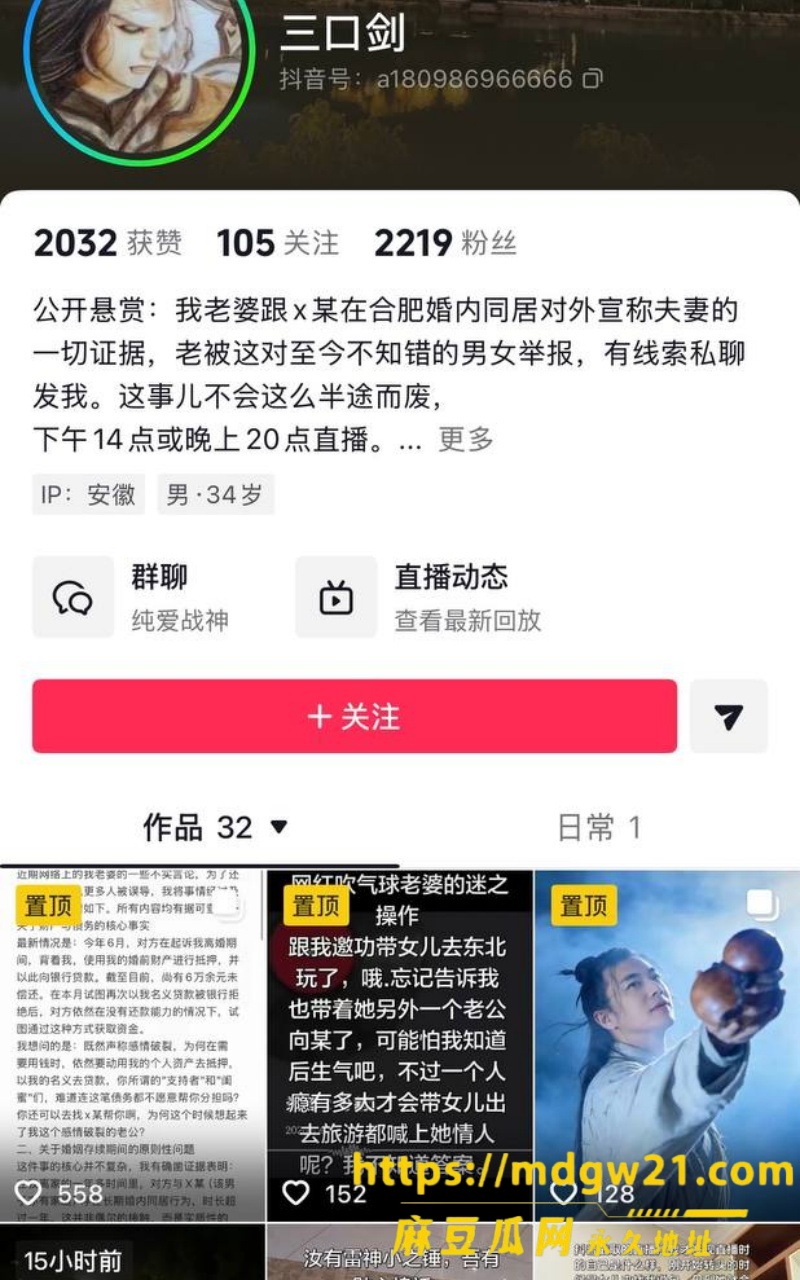
Task: Expand the bio with 更多
Action: pyautogui.click(x=466, y=439)
